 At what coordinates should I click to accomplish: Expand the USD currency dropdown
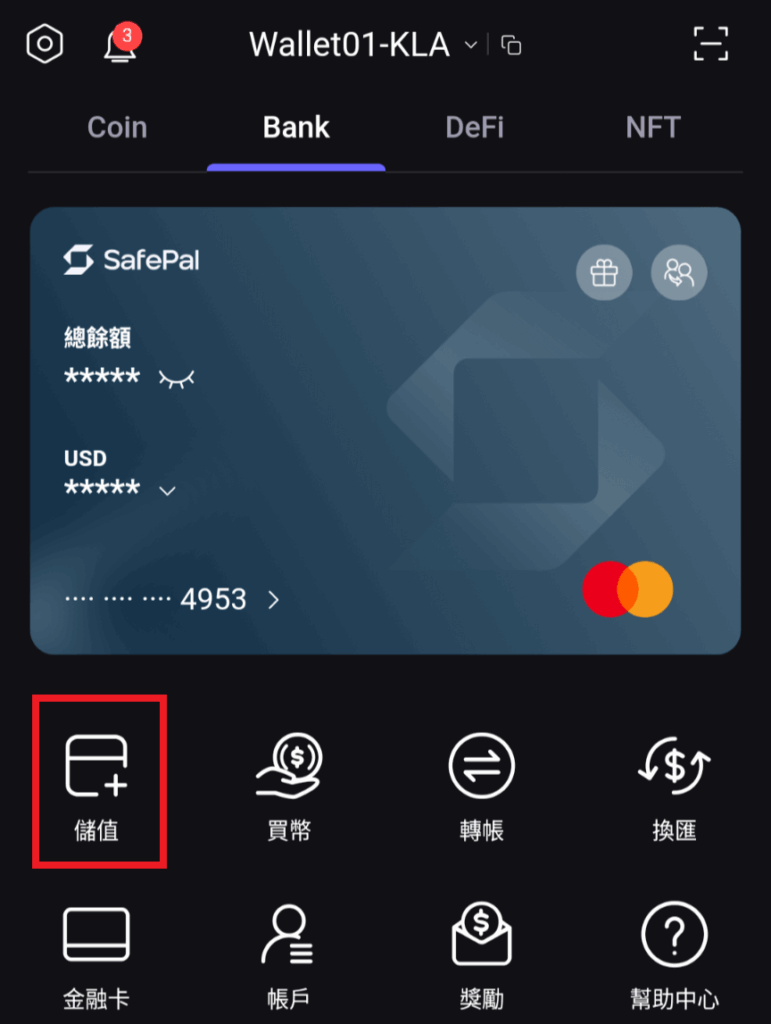tap(168, 490)
